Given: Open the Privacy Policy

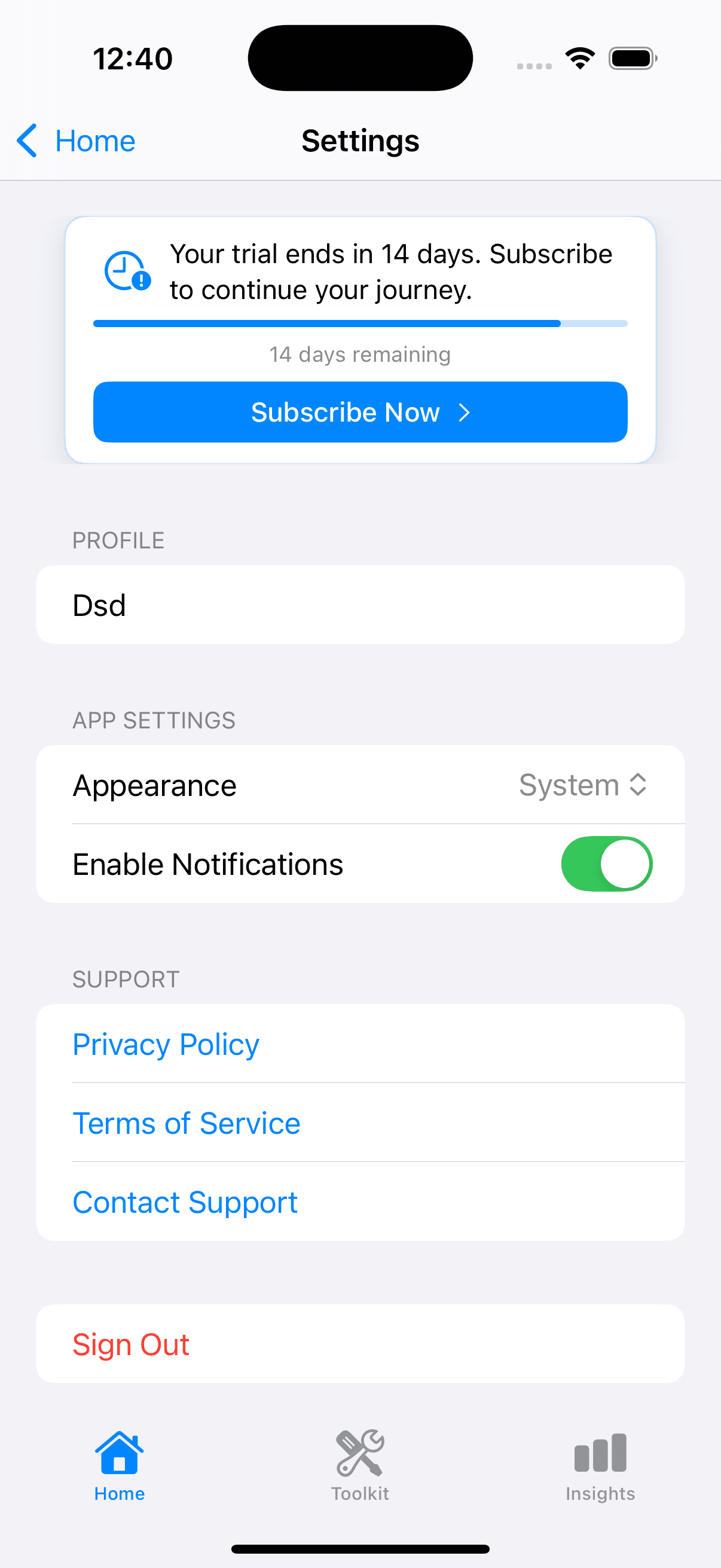Looking at the screenshot, I should (x=166, y=1045).
